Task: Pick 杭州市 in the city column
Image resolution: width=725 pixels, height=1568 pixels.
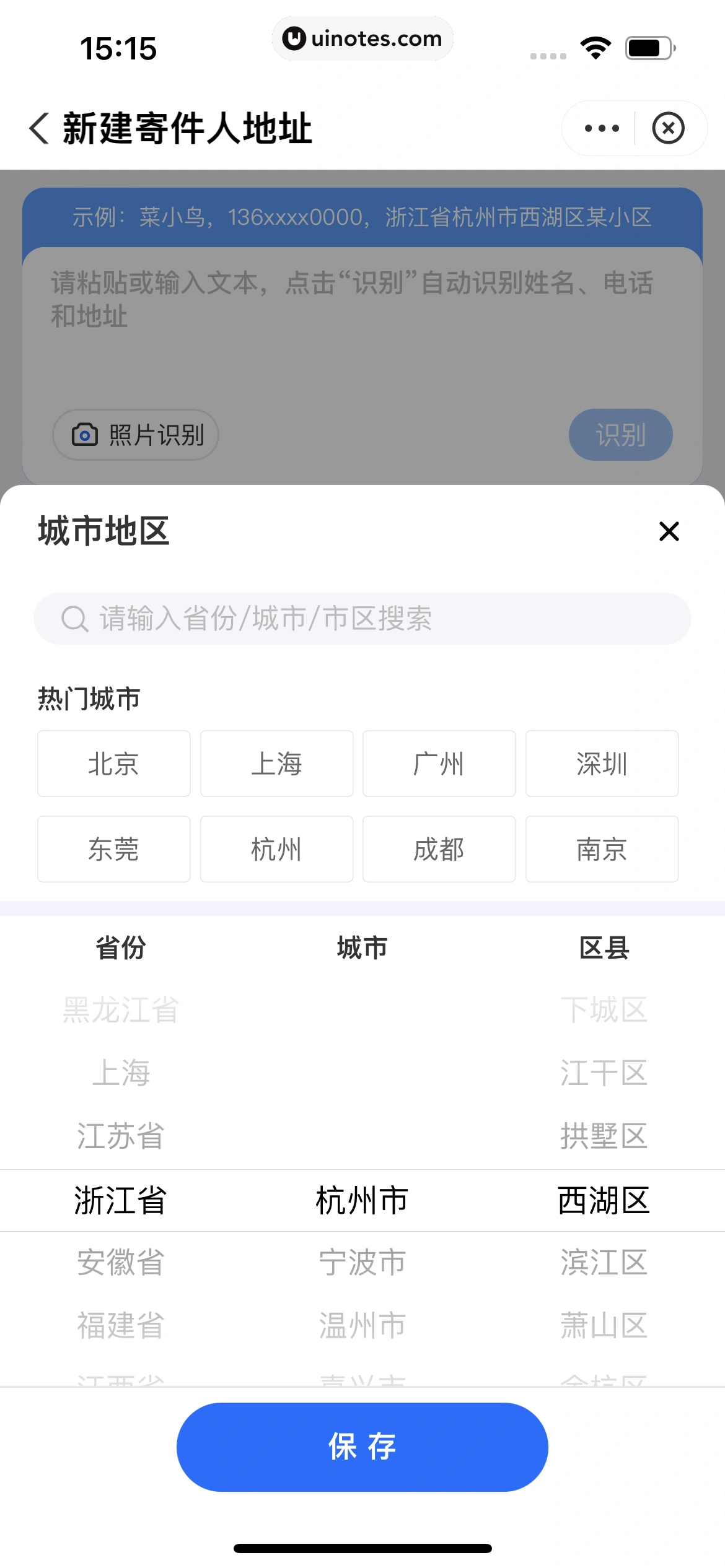Action: (x=362, y=1200)
